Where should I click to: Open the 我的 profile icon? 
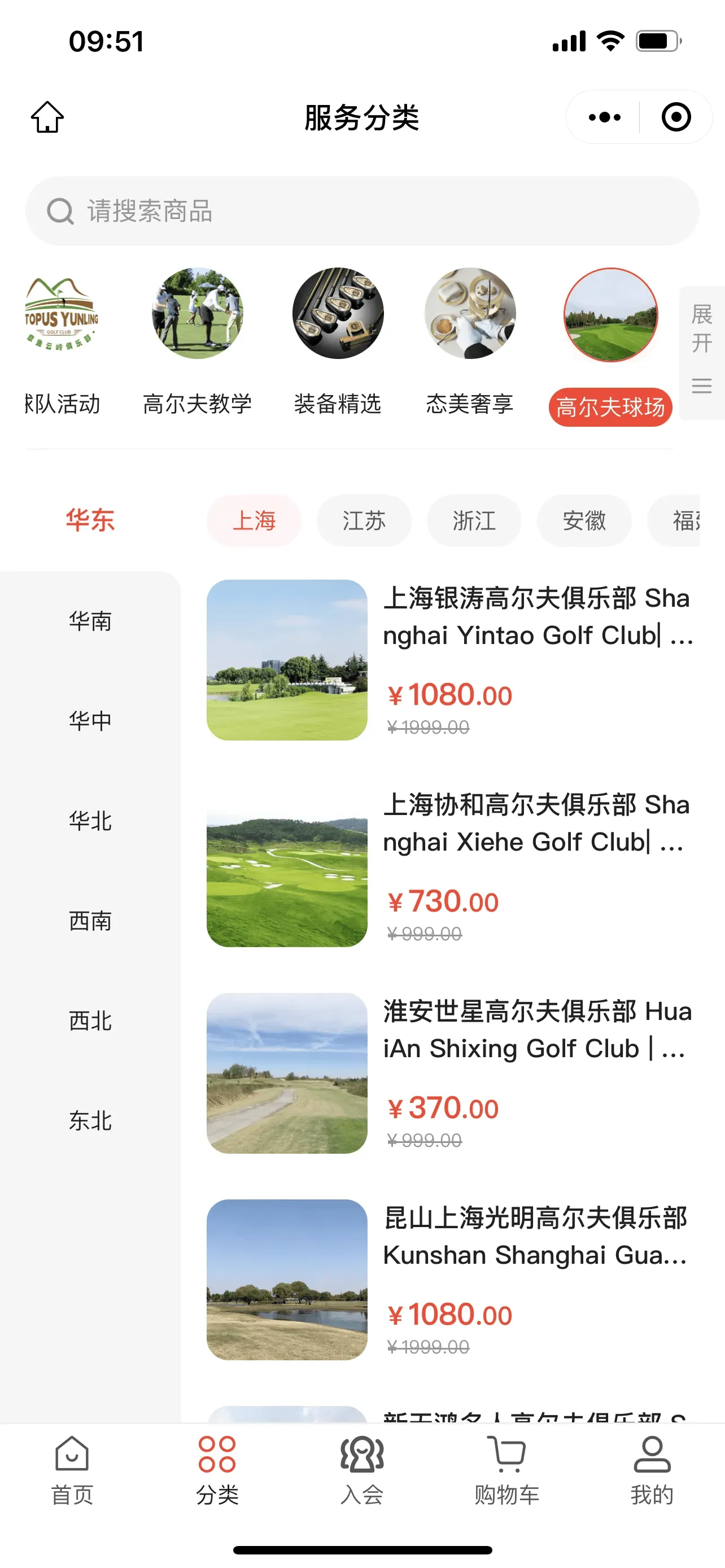(652, 1461)
